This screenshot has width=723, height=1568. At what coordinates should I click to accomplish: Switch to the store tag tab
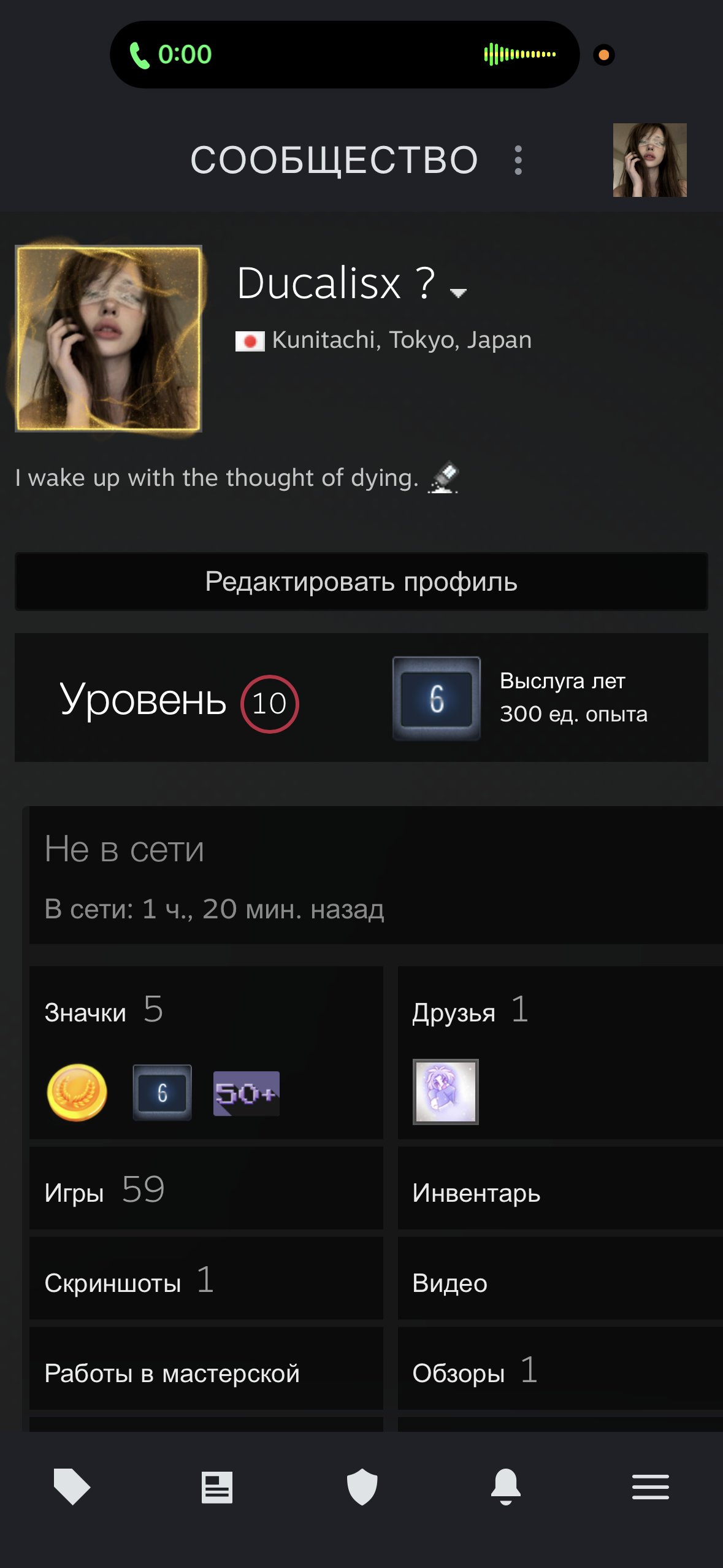pyautogui.click(x=72, y=1486)
